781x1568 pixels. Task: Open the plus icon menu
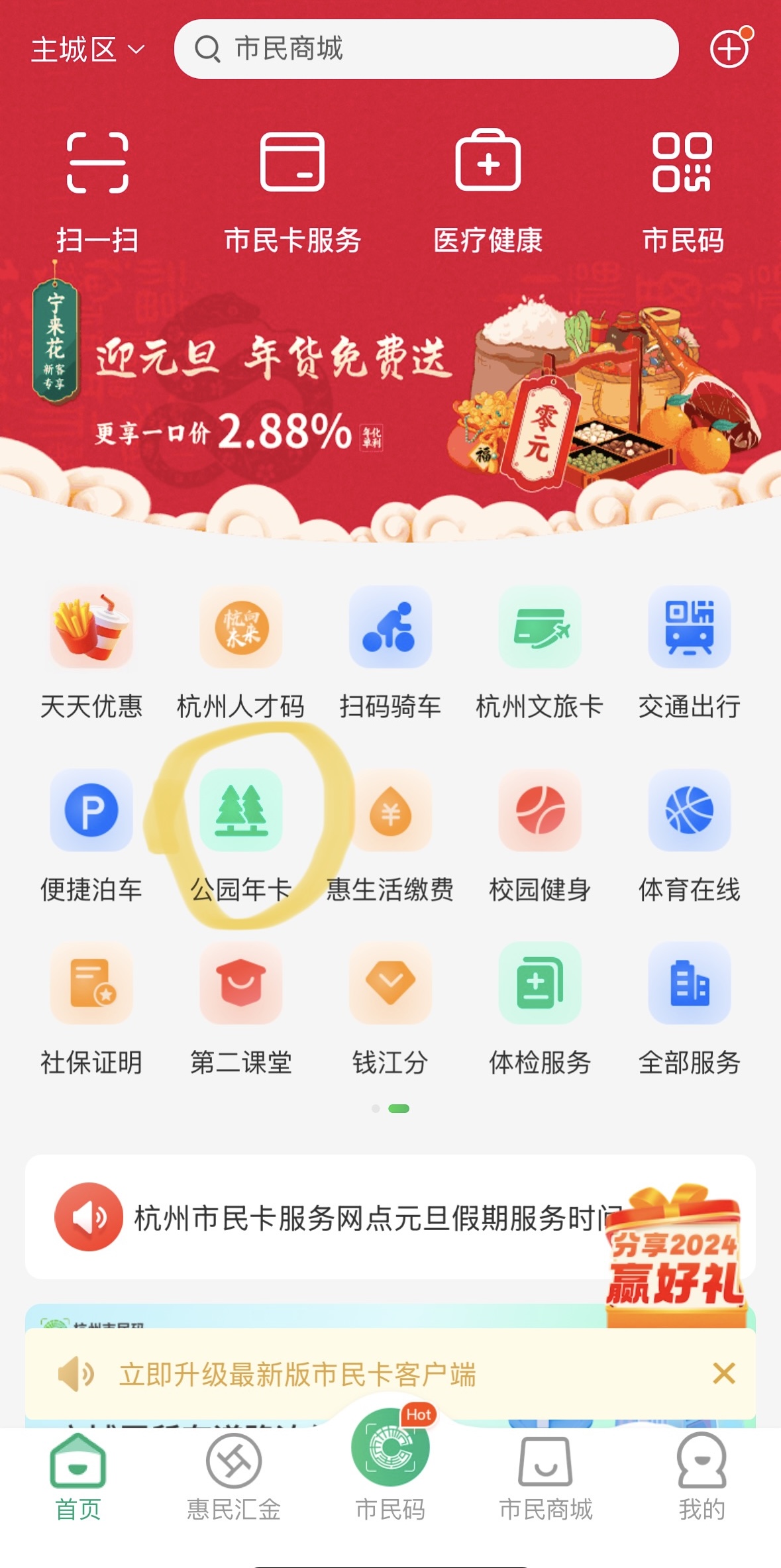[x=729, y=49]
